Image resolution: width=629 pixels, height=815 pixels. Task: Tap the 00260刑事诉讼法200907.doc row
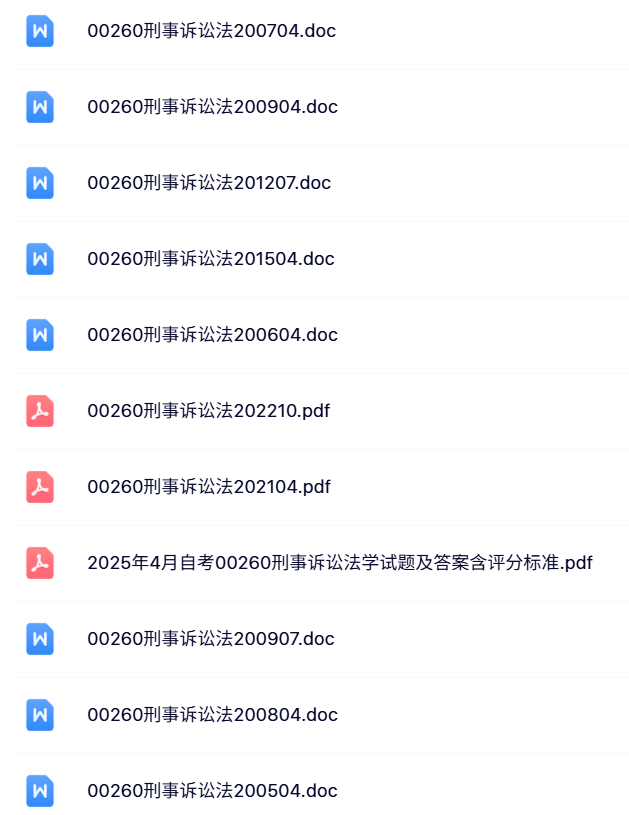(x=210, y=639)
